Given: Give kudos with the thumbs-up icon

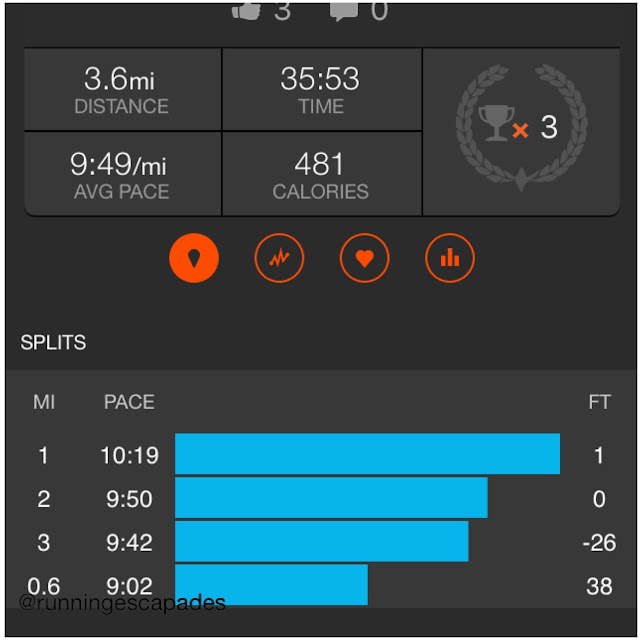Looking at the screenshot, I should pos(246,11).
